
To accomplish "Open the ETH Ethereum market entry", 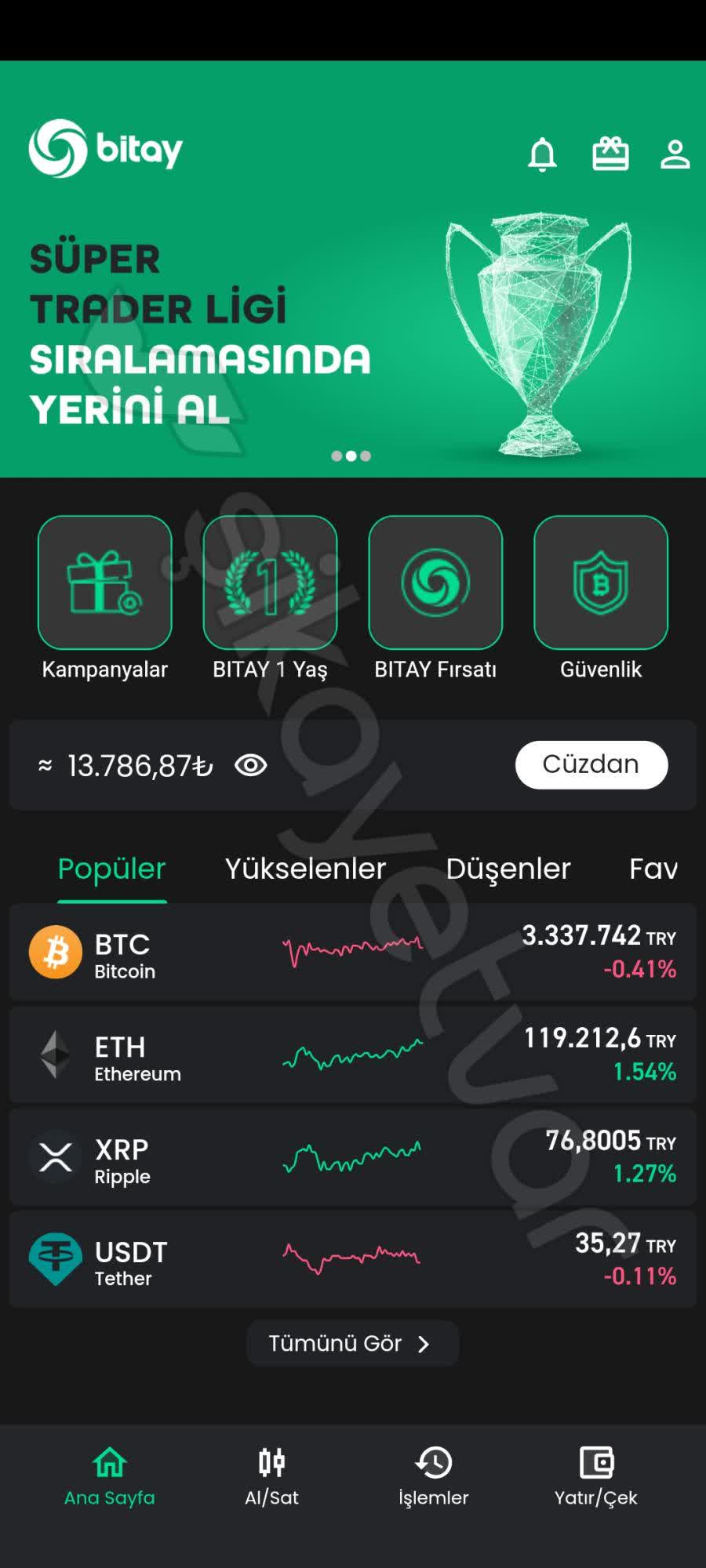I will coord(351,1055).
